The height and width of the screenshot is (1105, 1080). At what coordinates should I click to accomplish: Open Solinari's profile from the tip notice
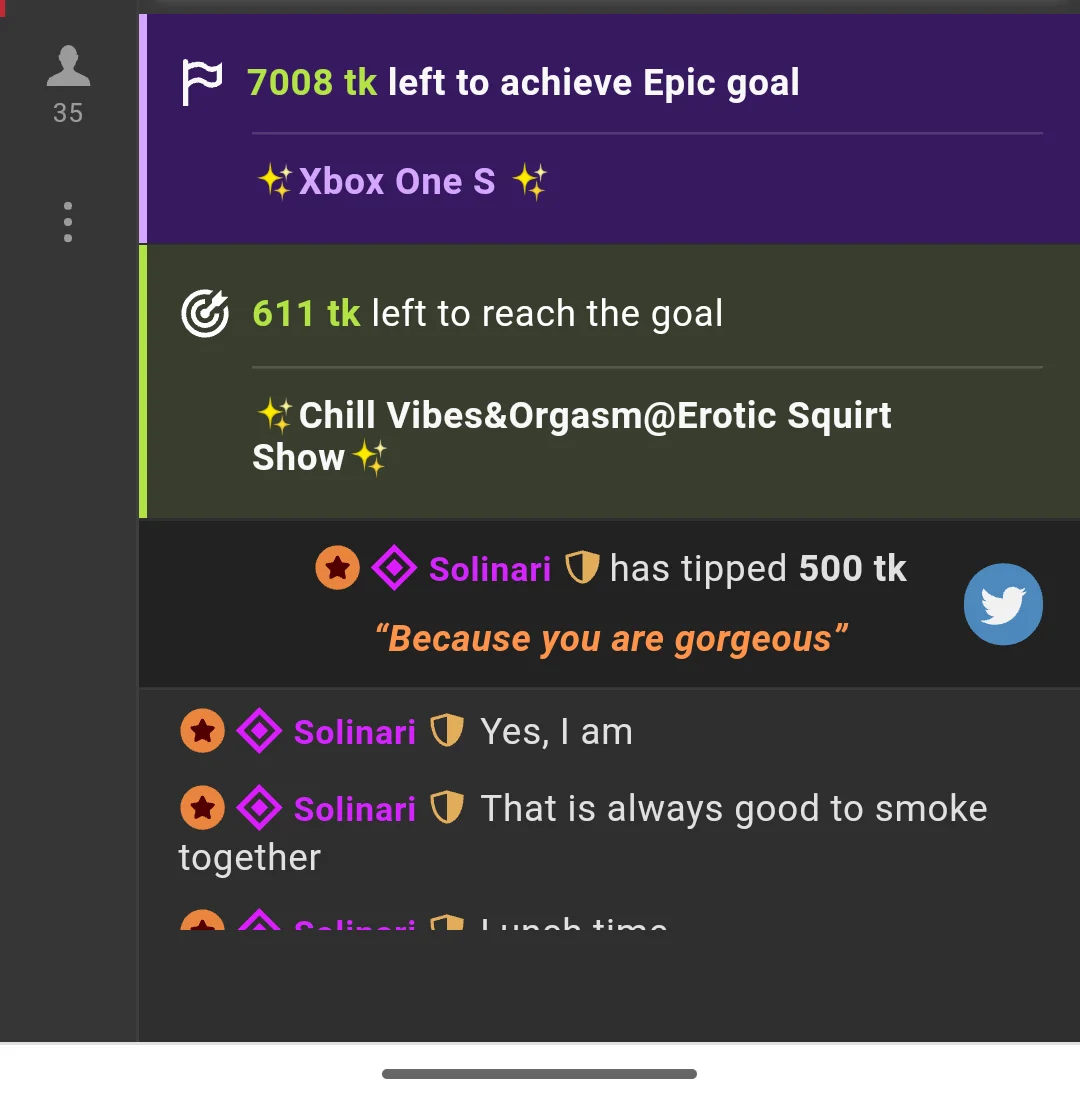489,569
